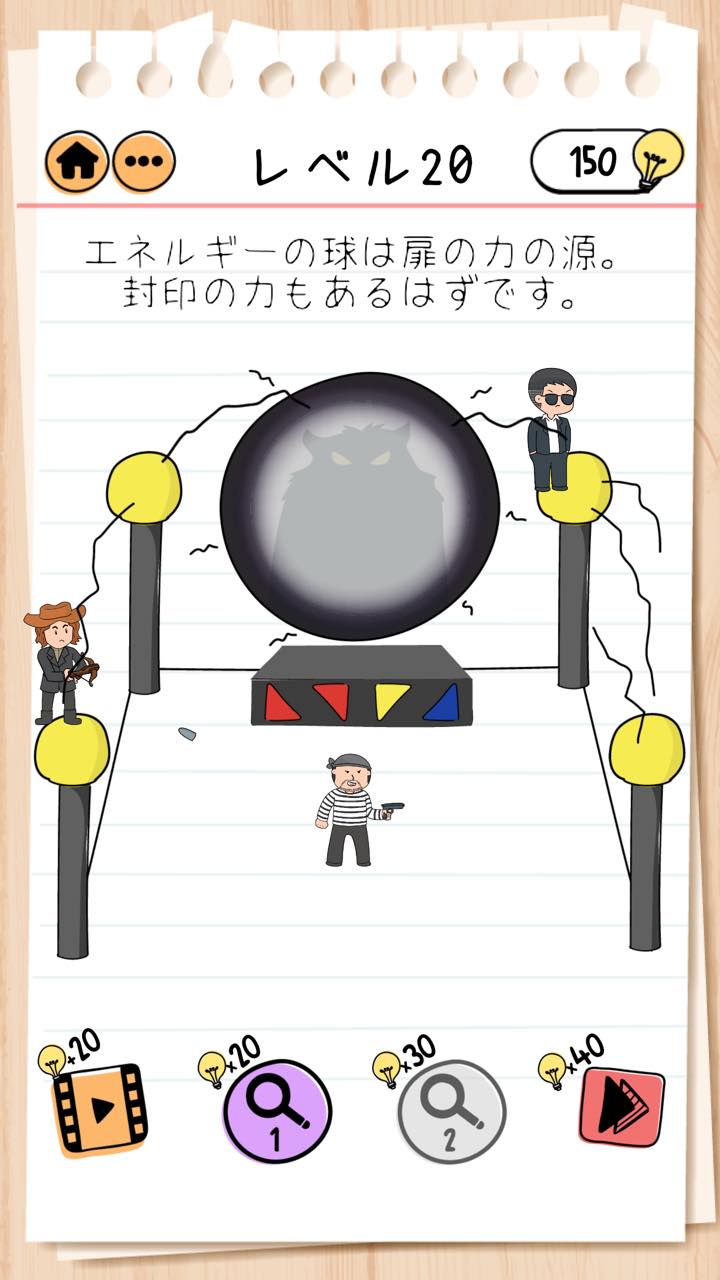Open the three-dots options menu
This screenshot has height=1280, width=720.
coord(143,163)
